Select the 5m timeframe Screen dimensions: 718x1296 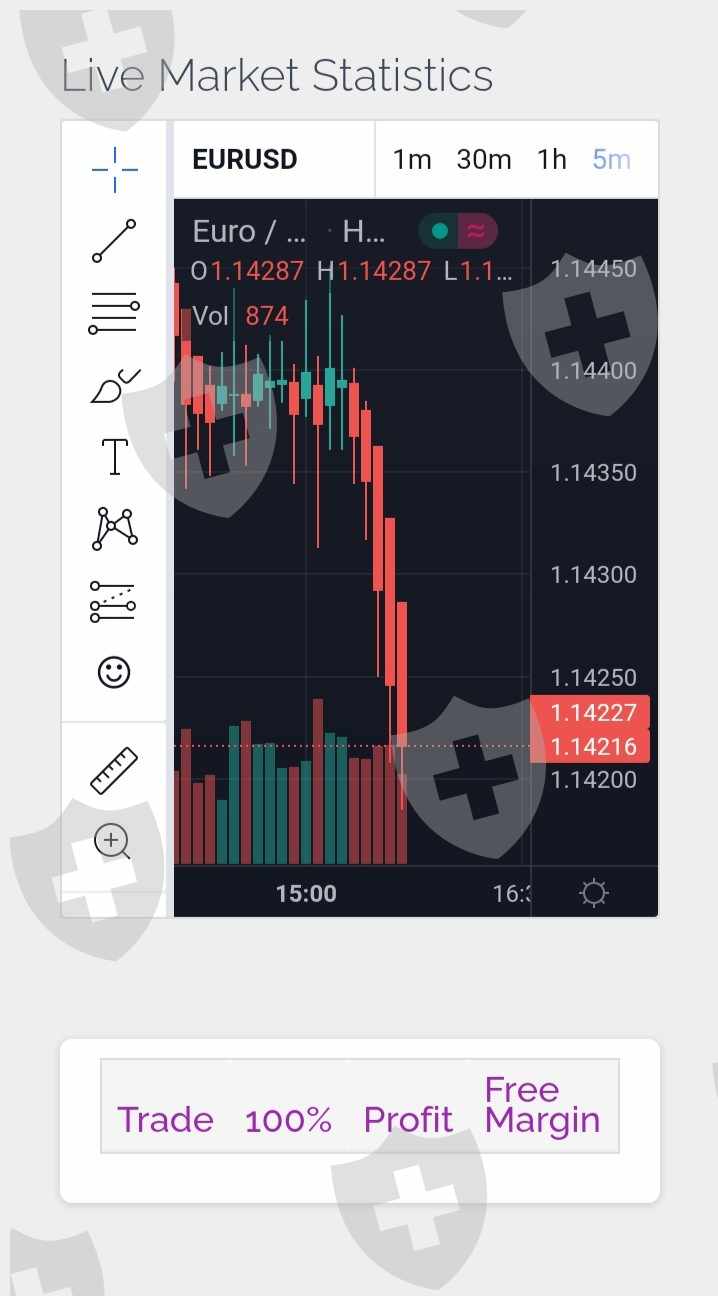(x=611, y=160)
